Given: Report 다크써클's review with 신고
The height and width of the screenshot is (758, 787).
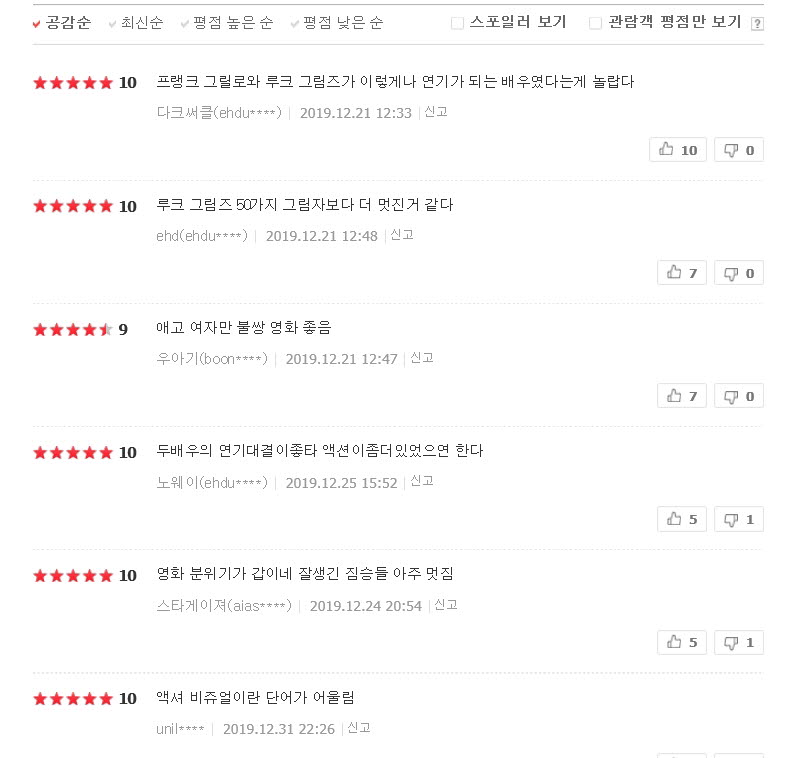Looking at the screenshot, I should pos(436,112).
